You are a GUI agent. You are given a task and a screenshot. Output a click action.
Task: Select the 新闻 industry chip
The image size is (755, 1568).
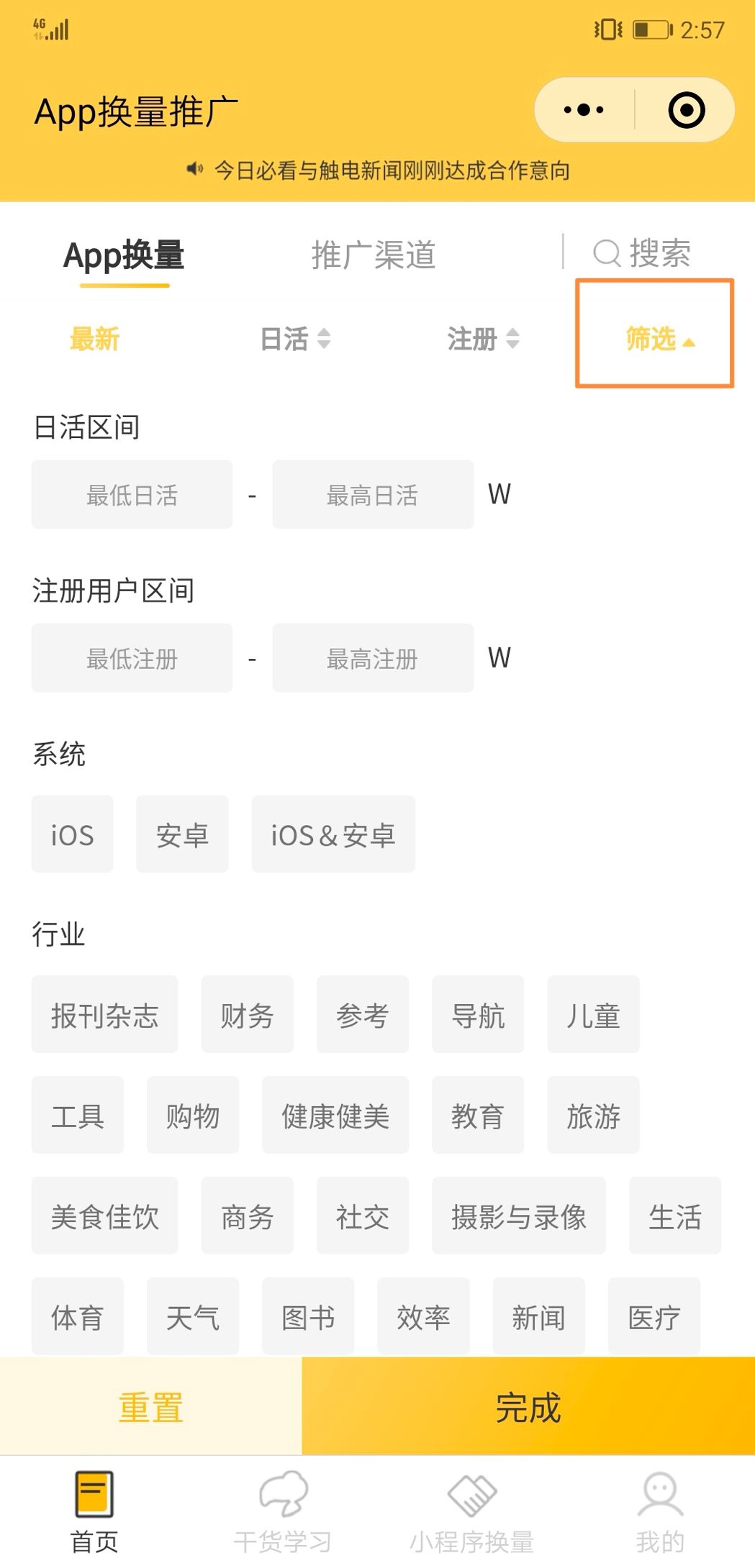click(x=538, y=1317)
